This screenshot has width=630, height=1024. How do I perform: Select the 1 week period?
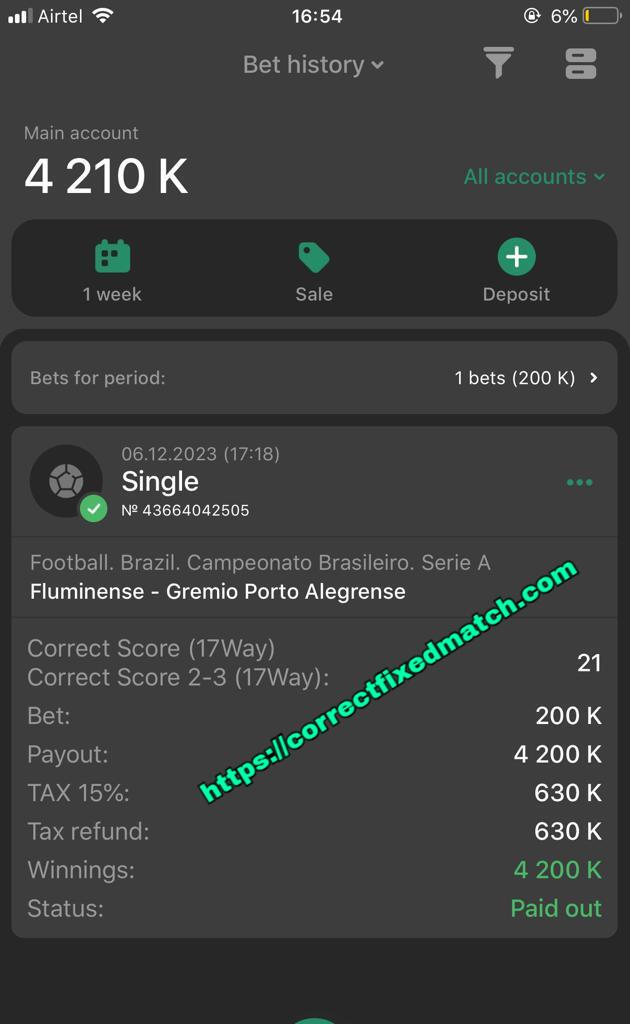112,271
